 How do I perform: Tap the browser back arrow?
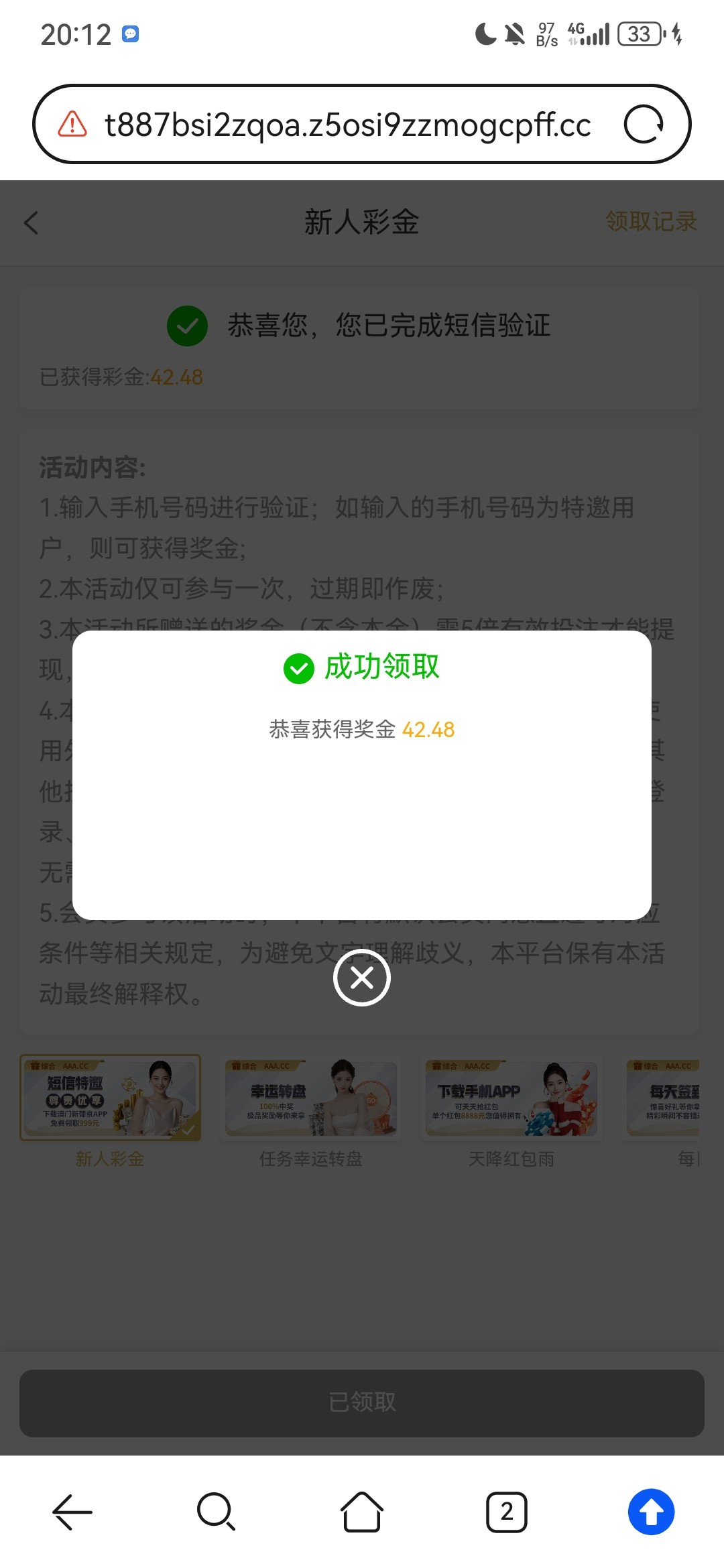pos(72,1512)
